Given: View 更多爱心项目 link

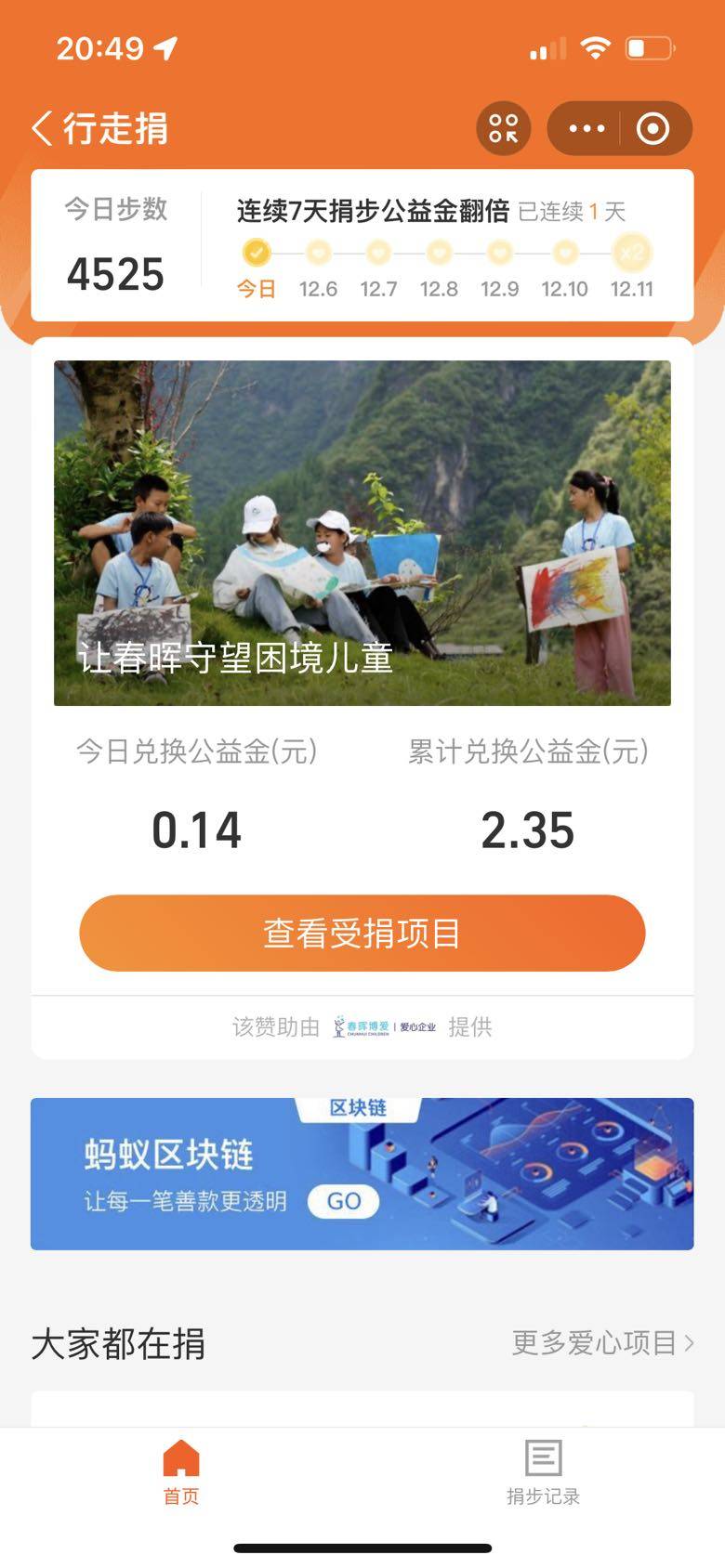Looking at the screenshot, I should (x=602, y=1342).
